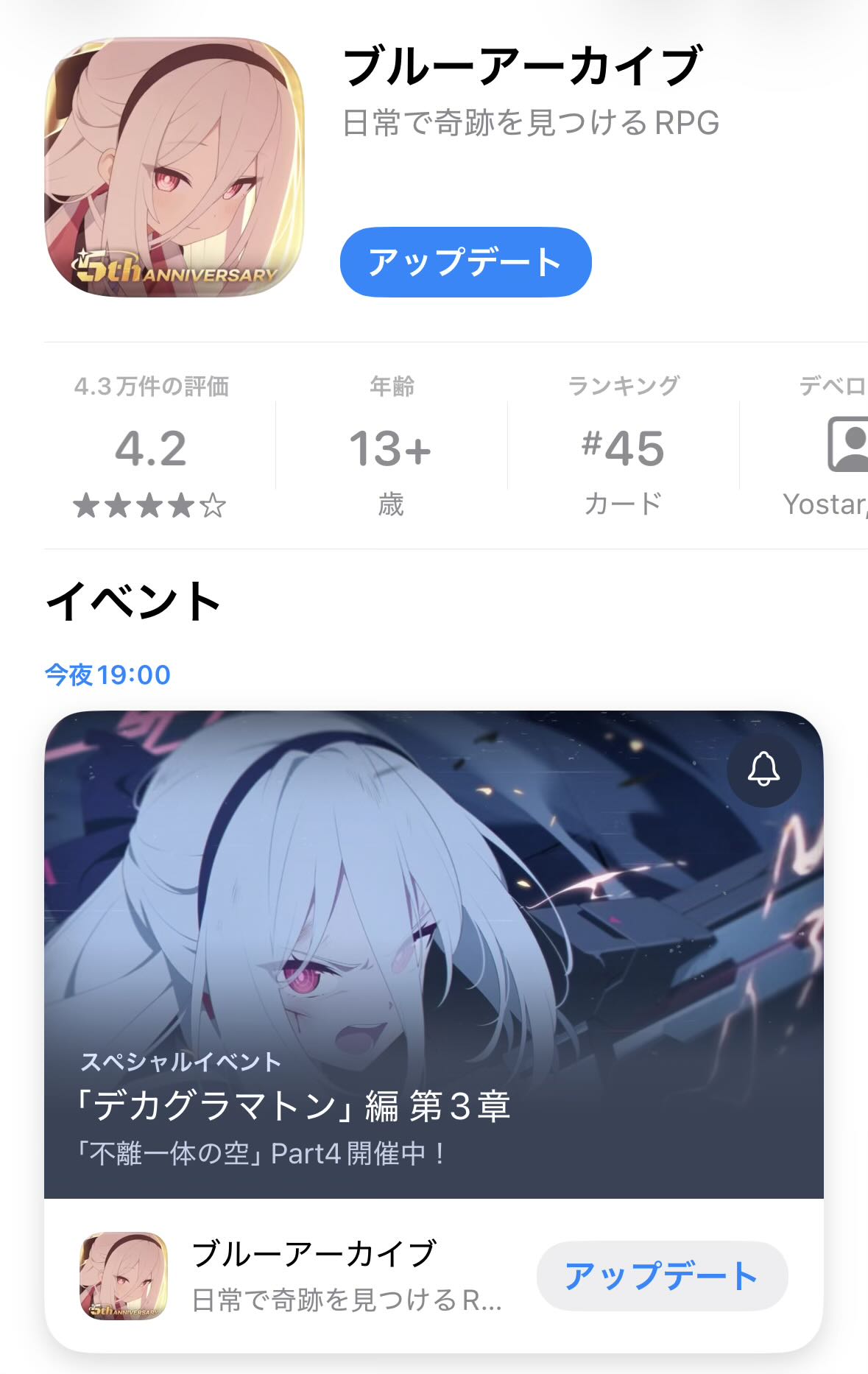Tap the gray アップデート button in the event card
This screenshot has height=1374, width=868.
pyautogui.click(x=661, y=1276)
